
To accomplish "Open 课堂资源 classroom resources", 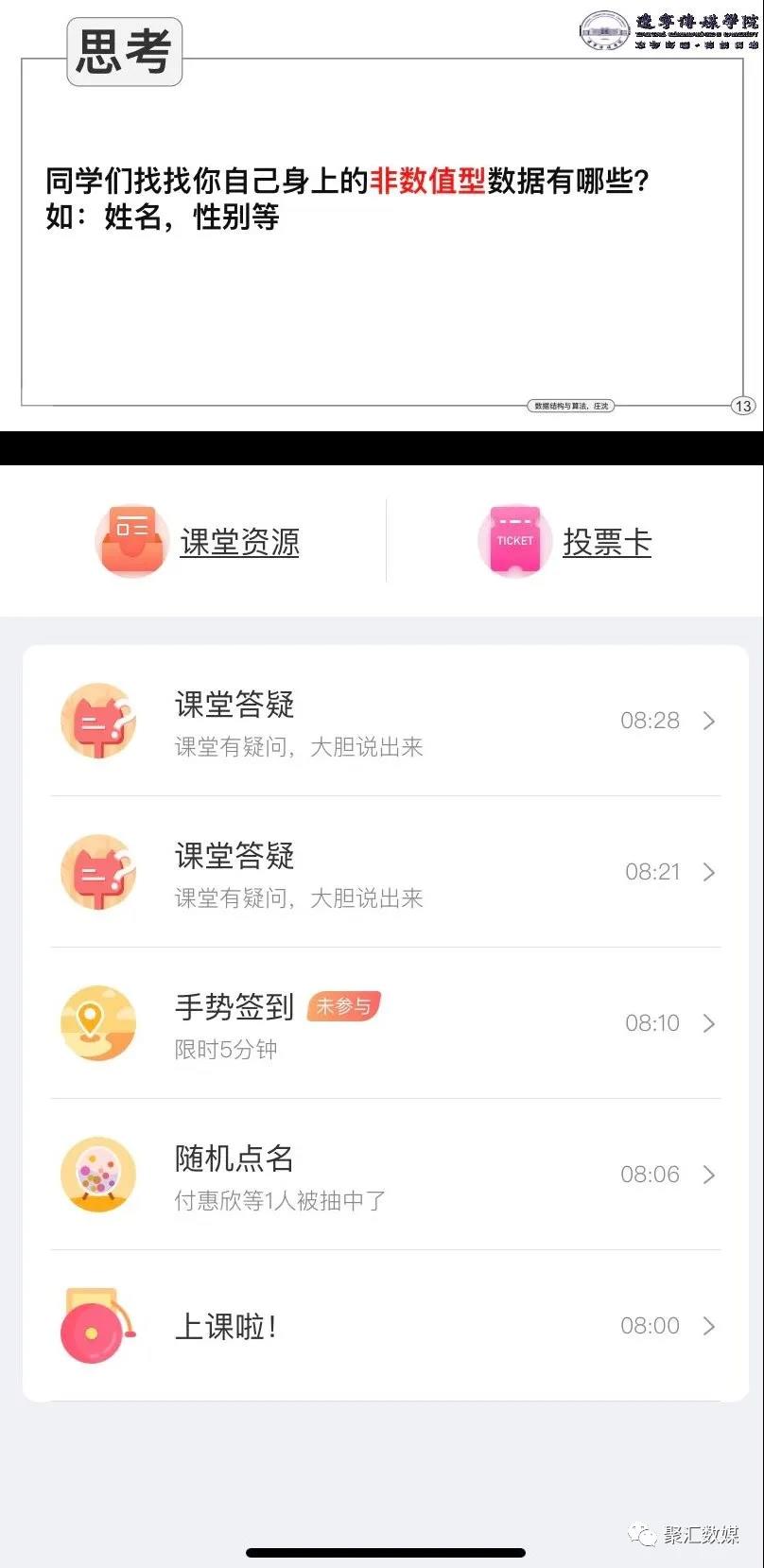I will (197, 542).
